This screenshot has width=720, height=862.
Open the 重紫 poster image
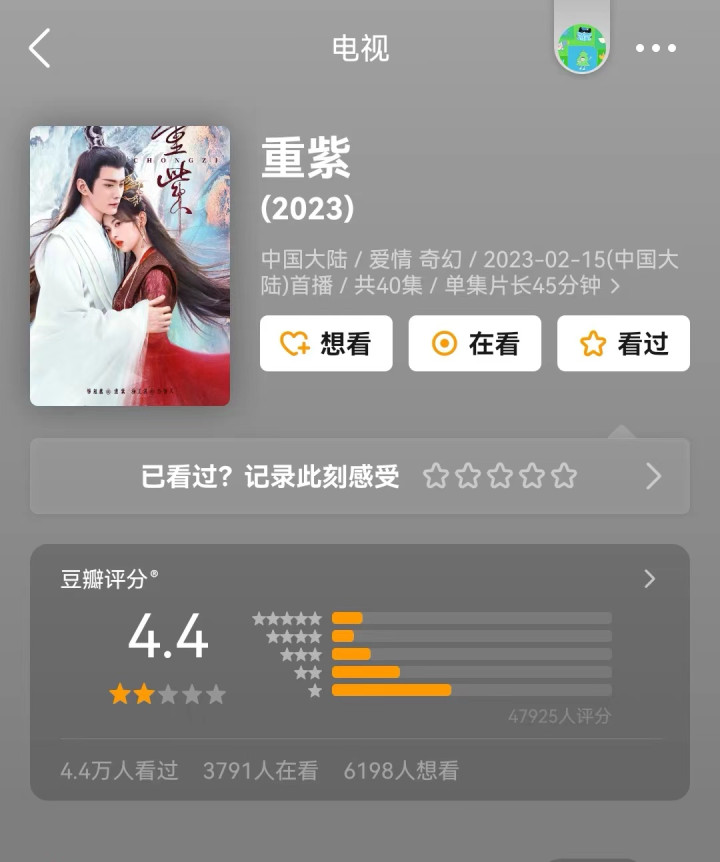(x=130, y=266)
